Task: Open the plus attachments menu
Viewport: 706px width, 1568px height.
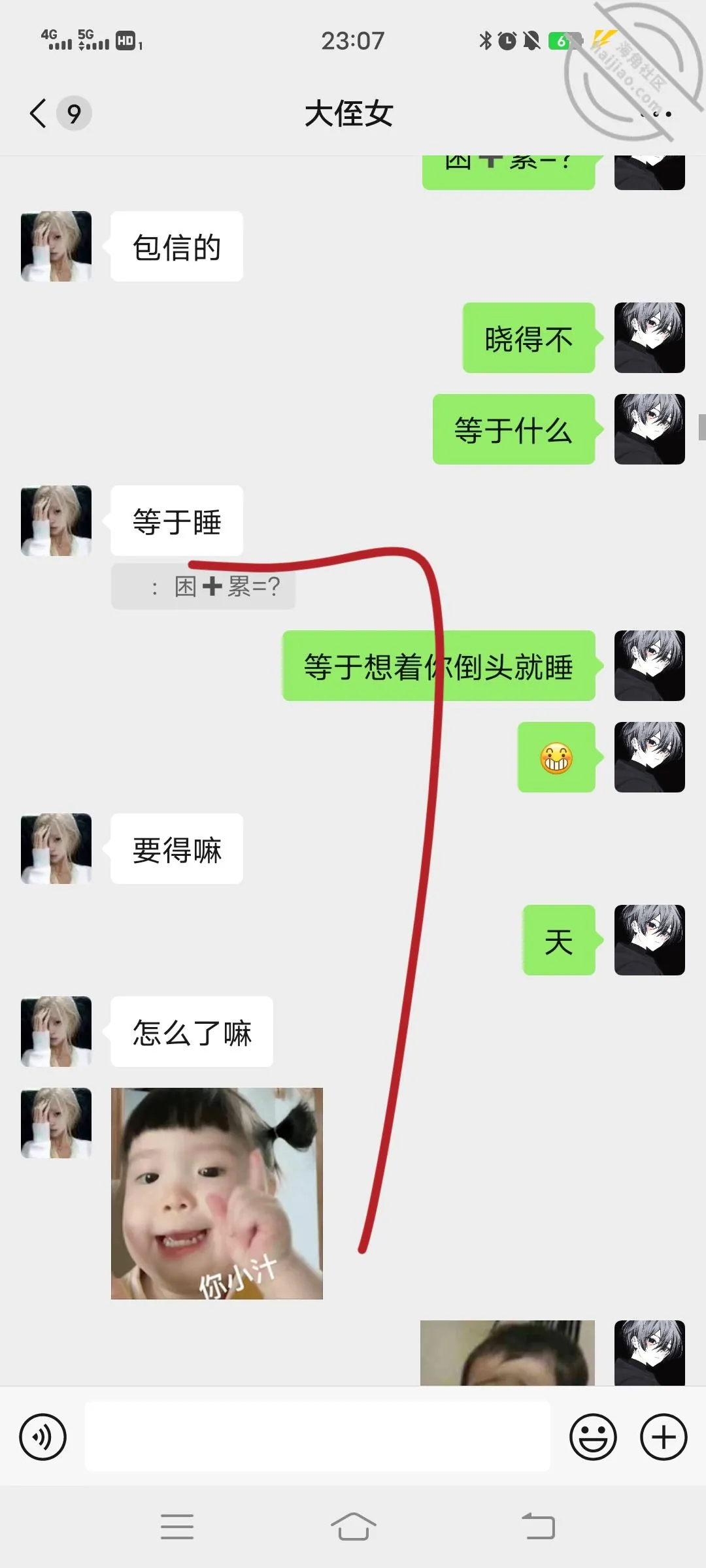Action: click(664, 1437)
